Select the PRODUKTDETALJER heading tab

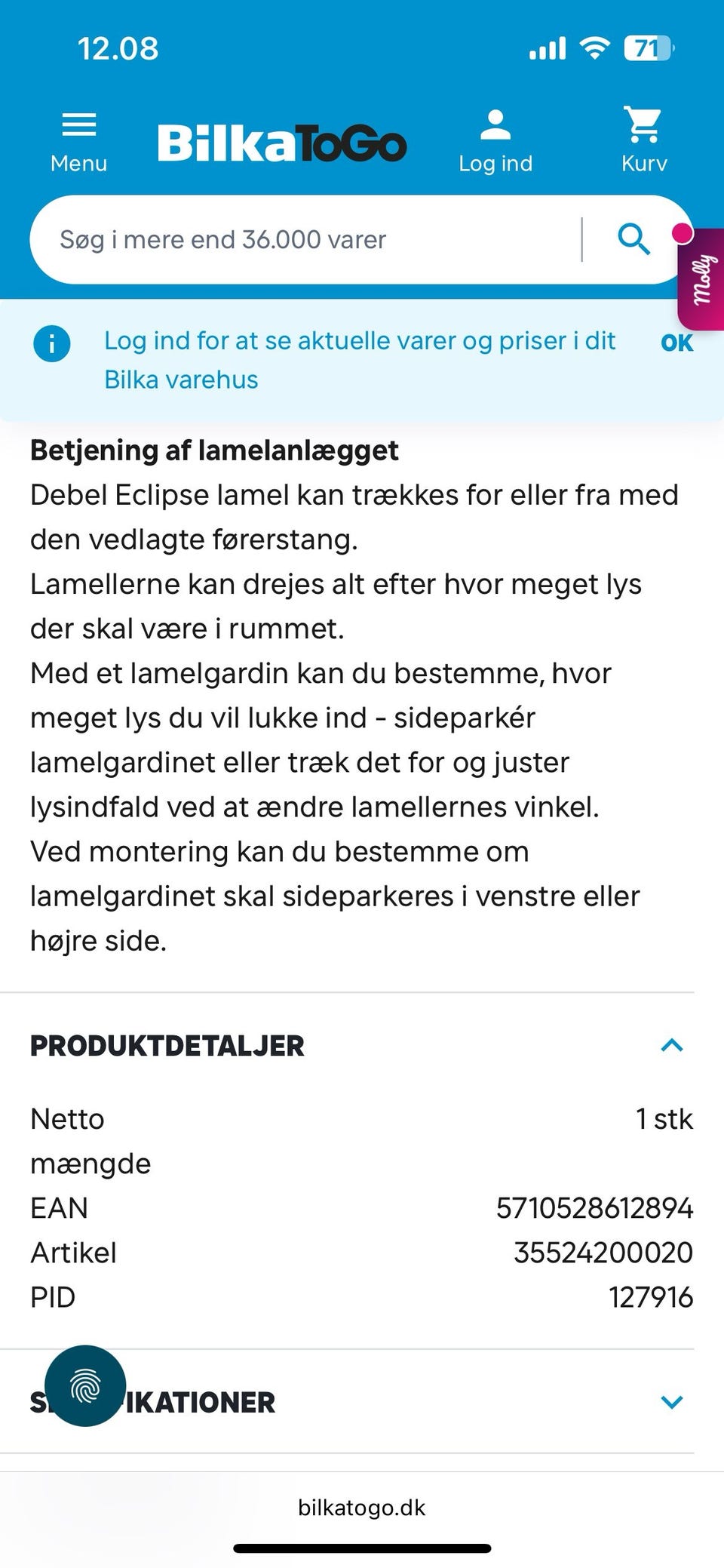point(167,1046)
